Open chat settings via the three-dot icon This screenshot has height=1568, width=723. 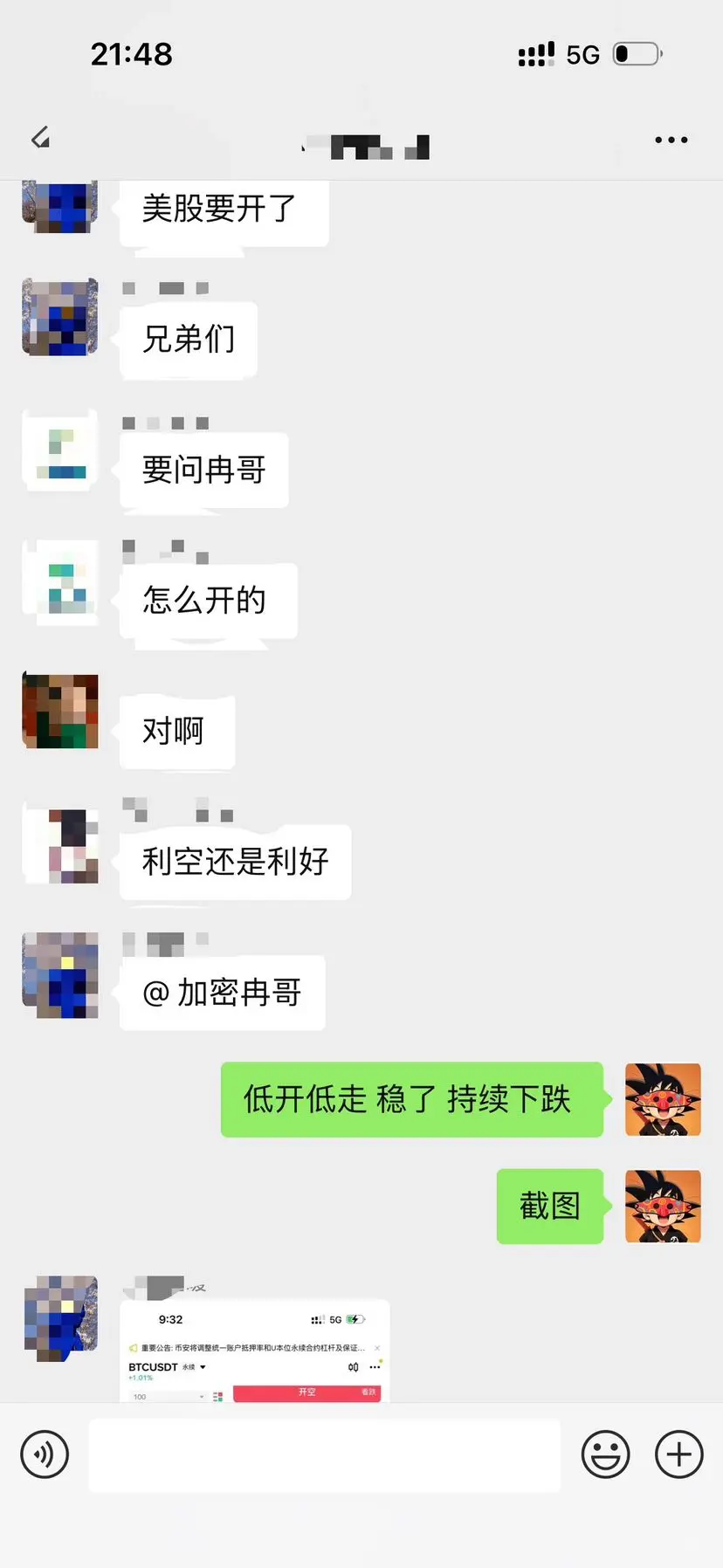(671, 140)
